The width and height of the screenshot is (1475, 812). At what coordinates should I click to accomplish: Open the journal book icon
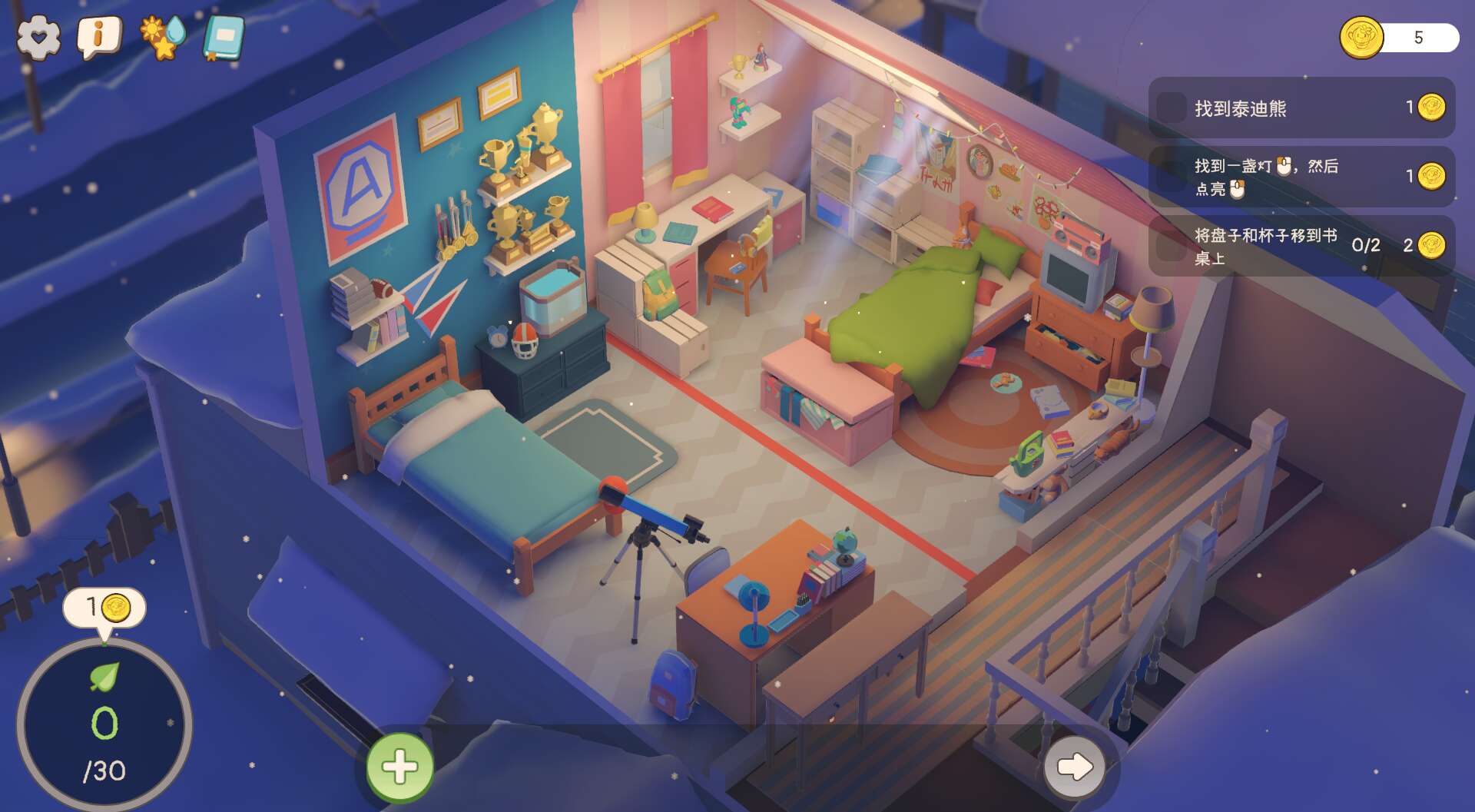224,38
